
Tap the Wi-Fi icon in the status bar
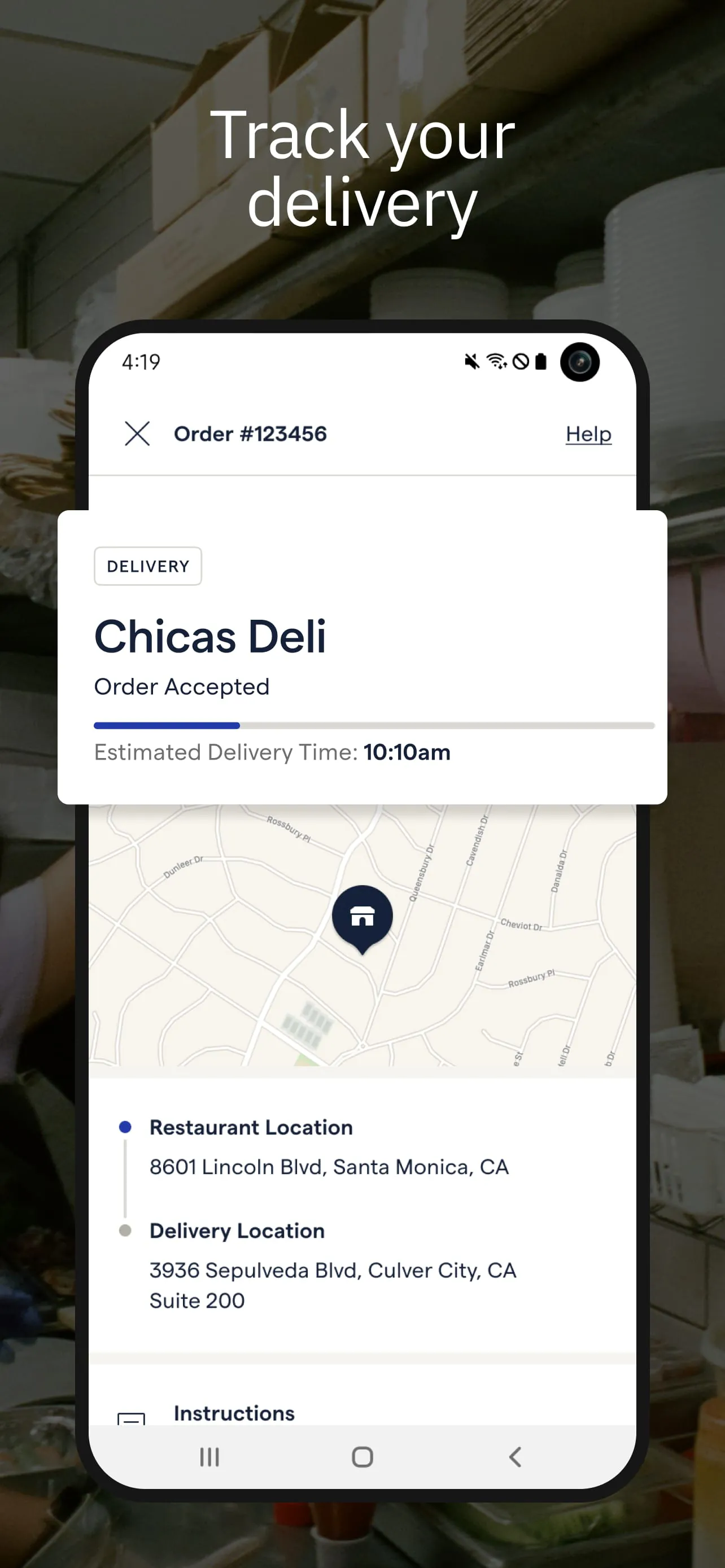coord(497,362)
